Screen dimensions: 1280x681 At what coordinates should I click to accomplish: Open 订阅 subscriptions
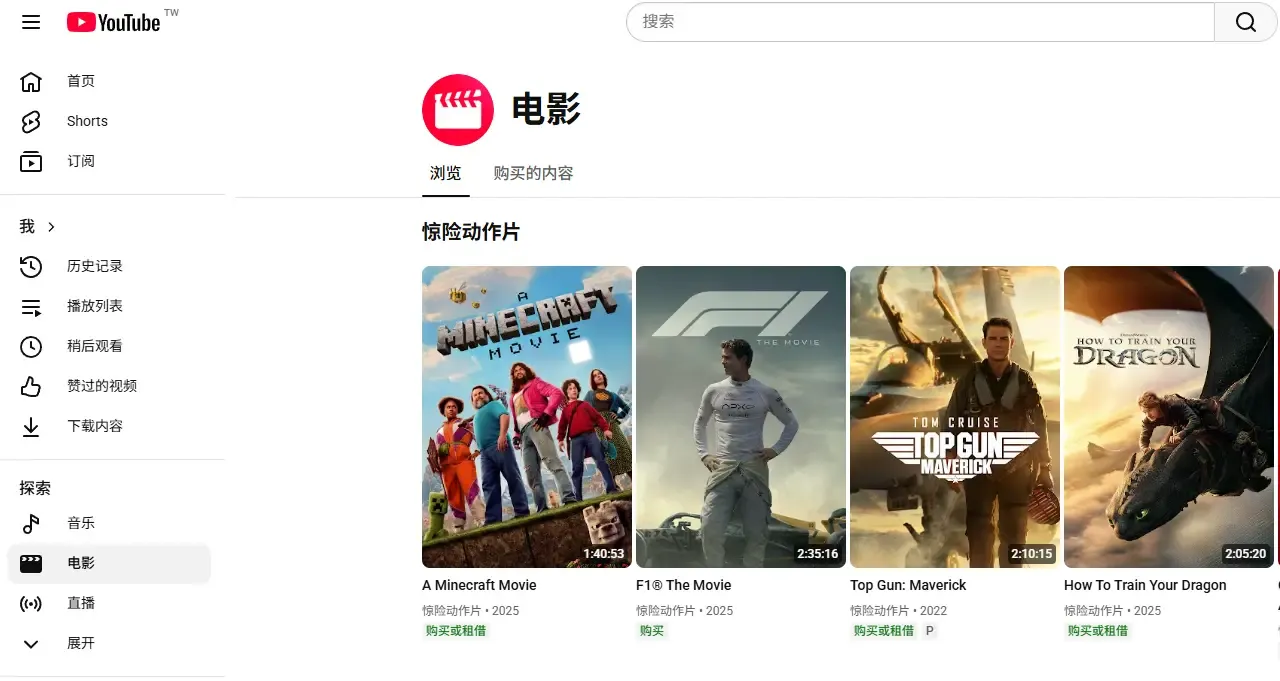[80, 162]
